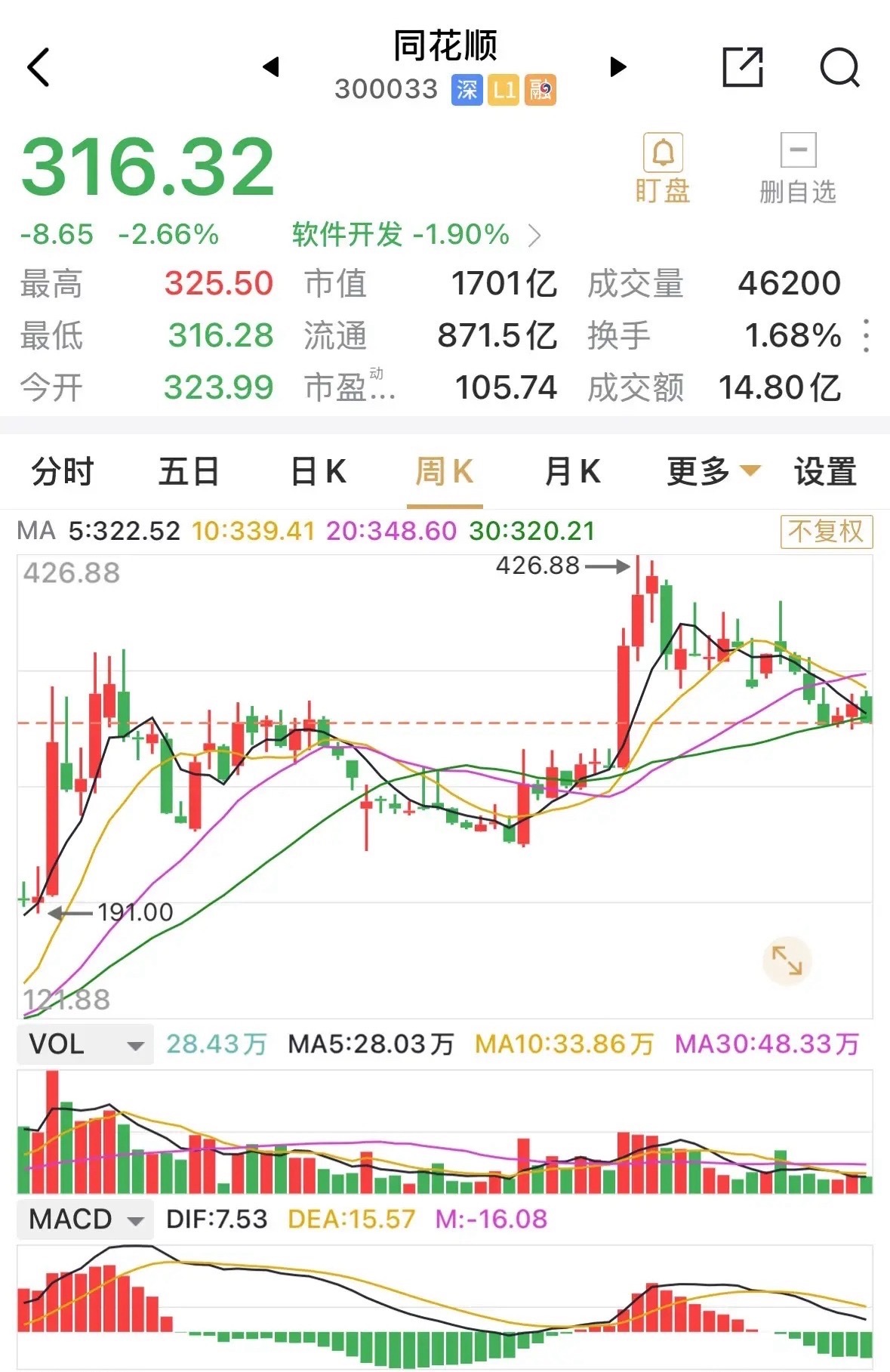Tap the 融 margin trading badge
Viewport: 890px width, 1372px height.
tap(545, 90)
